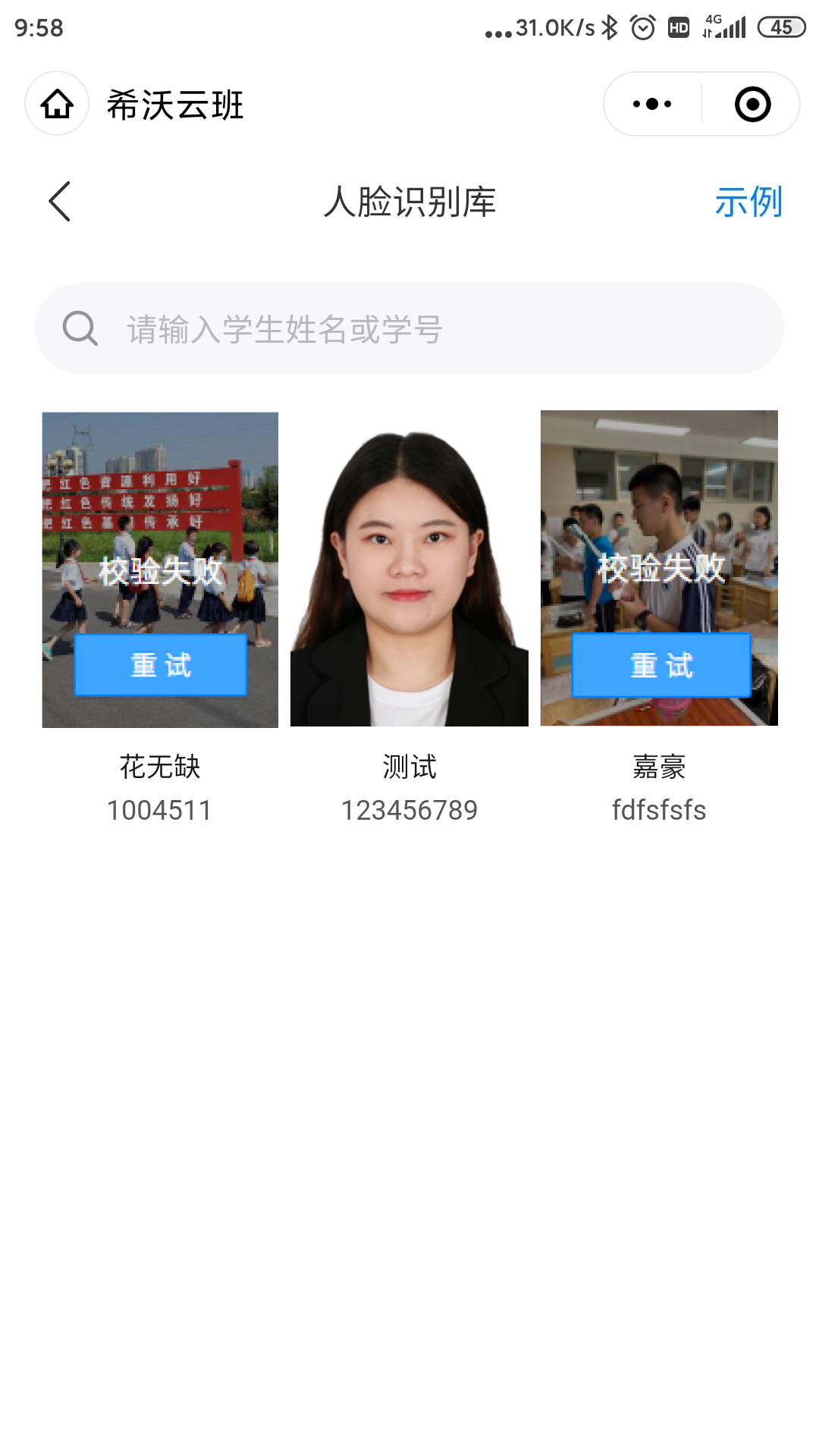
Task: Close the mini program via circle icon
Action: coord(752,104)
